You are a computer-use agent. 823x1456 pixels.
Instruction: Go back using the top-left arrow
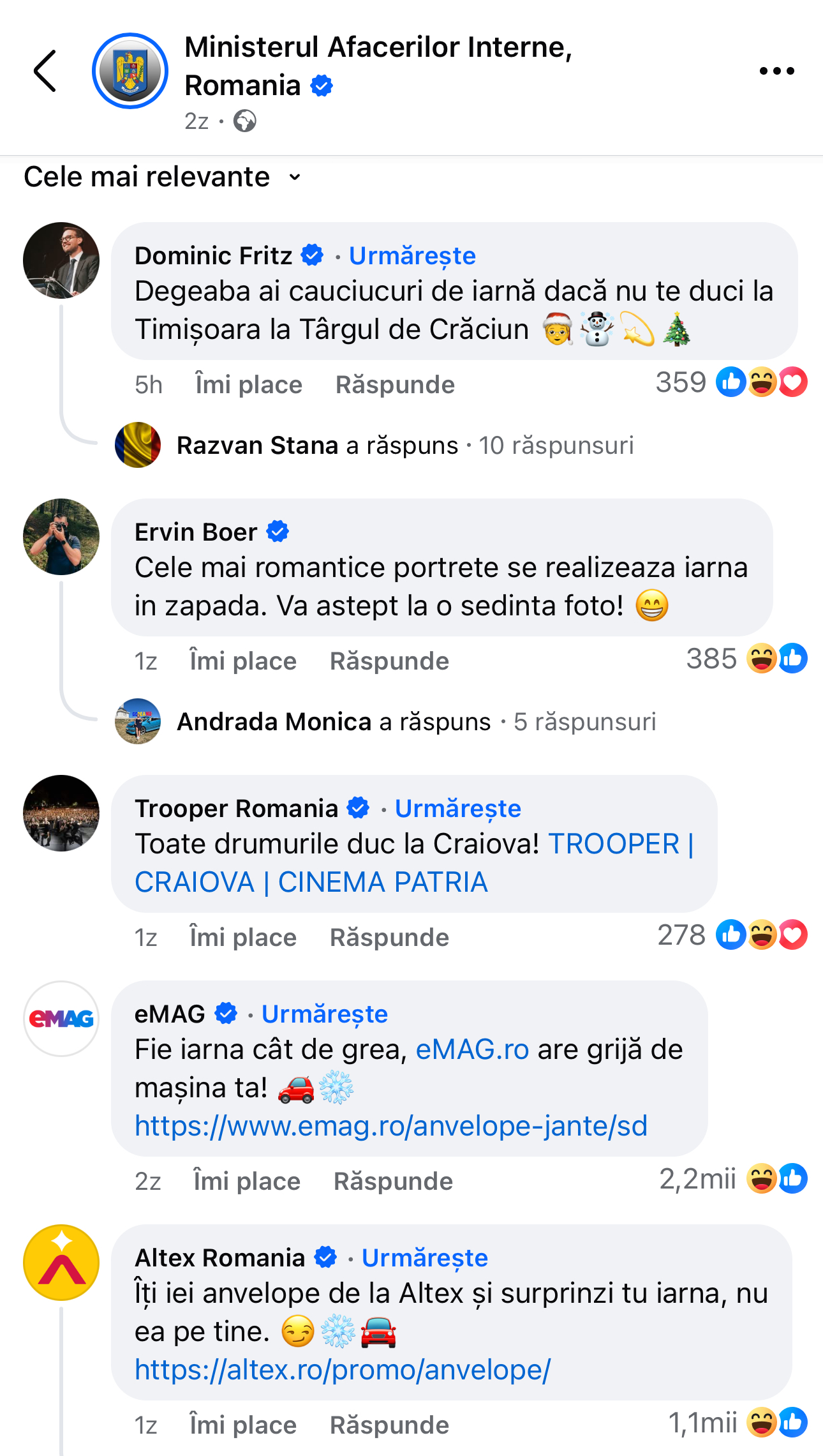pyautogui.click(x=45, y=71)
